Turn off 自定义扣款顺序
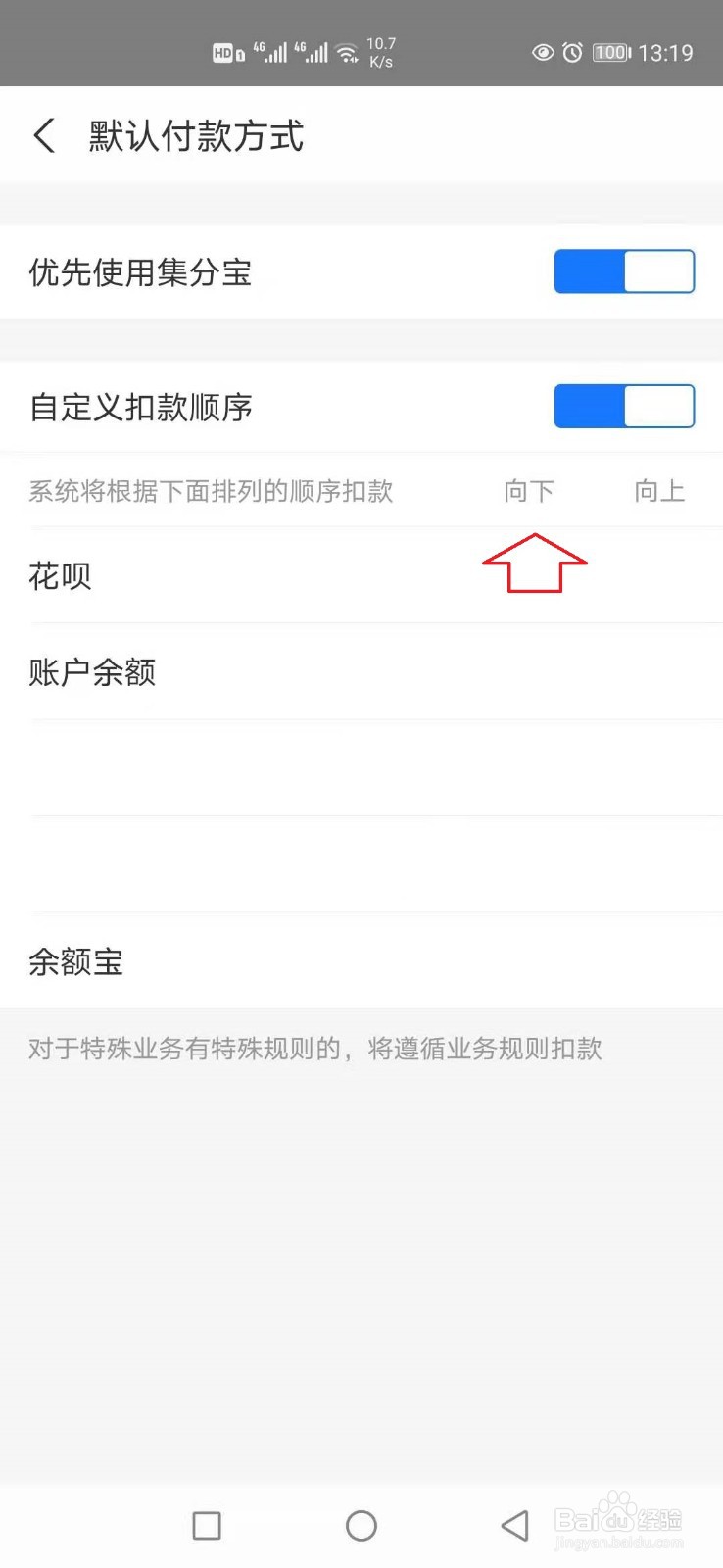 pyautogui.click(x=624, y=406)
